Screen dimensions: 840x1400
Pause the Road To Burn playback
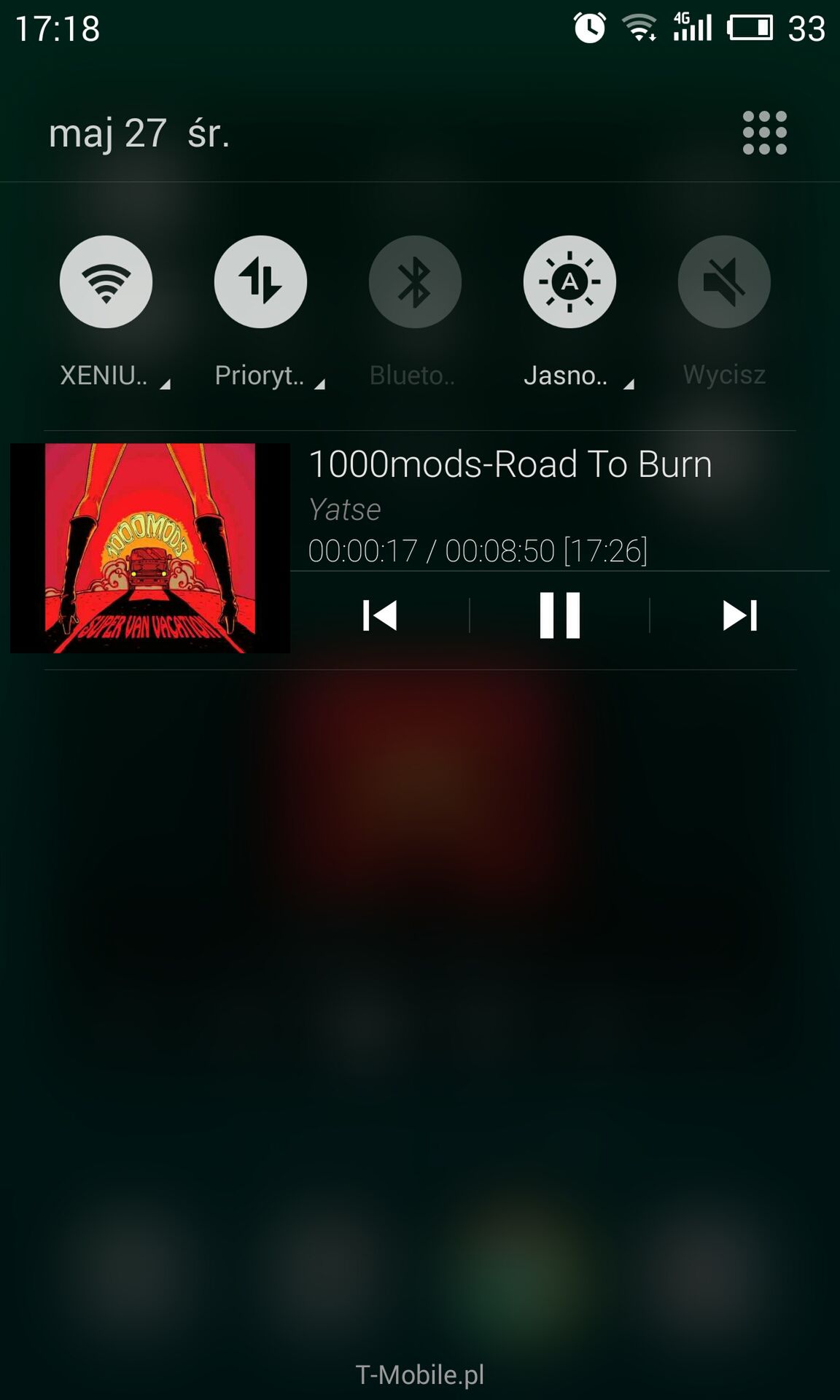(559, 615)
